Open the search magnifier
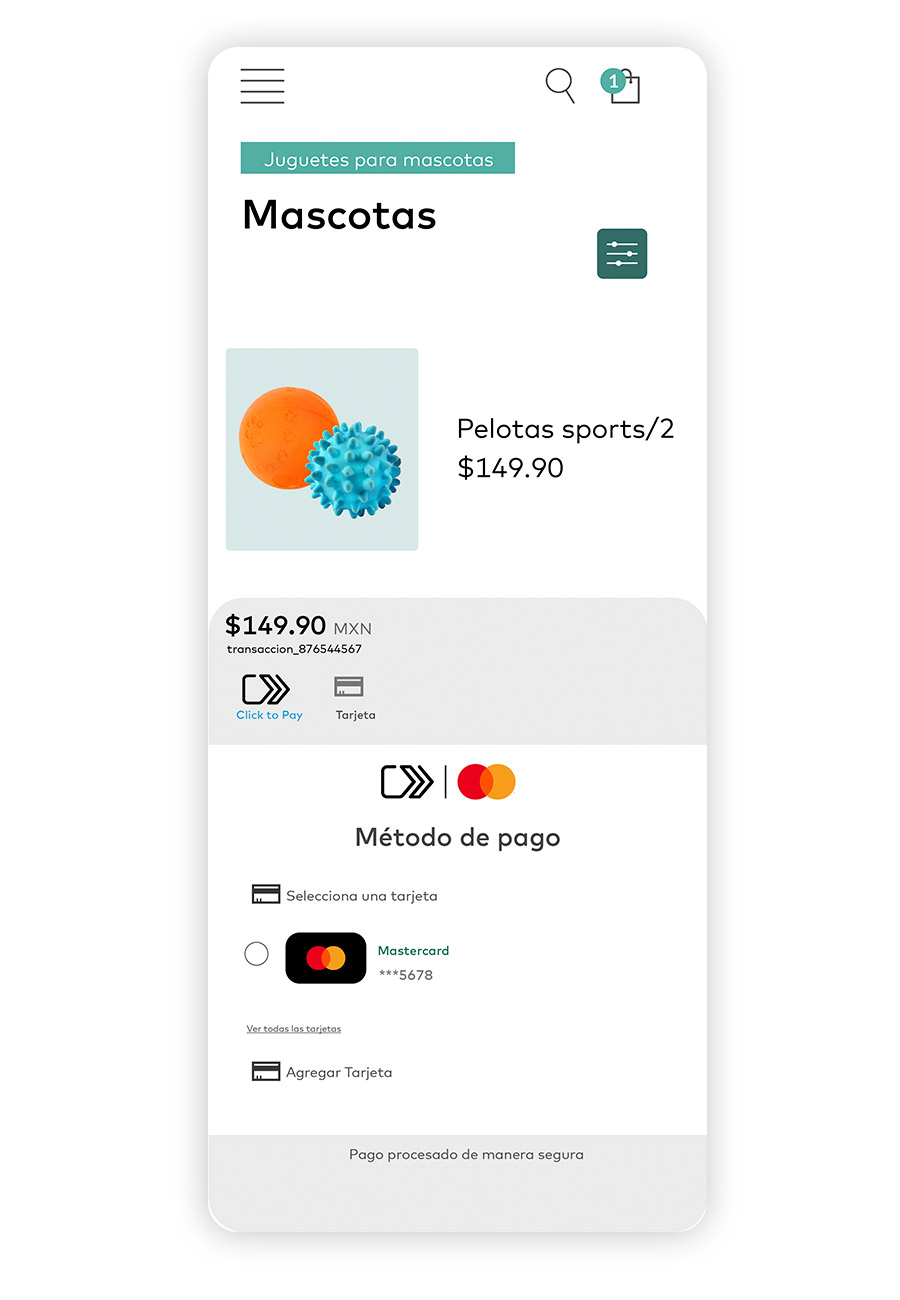This screenshot has width=900, height=1300. click(x=560, y=86)
